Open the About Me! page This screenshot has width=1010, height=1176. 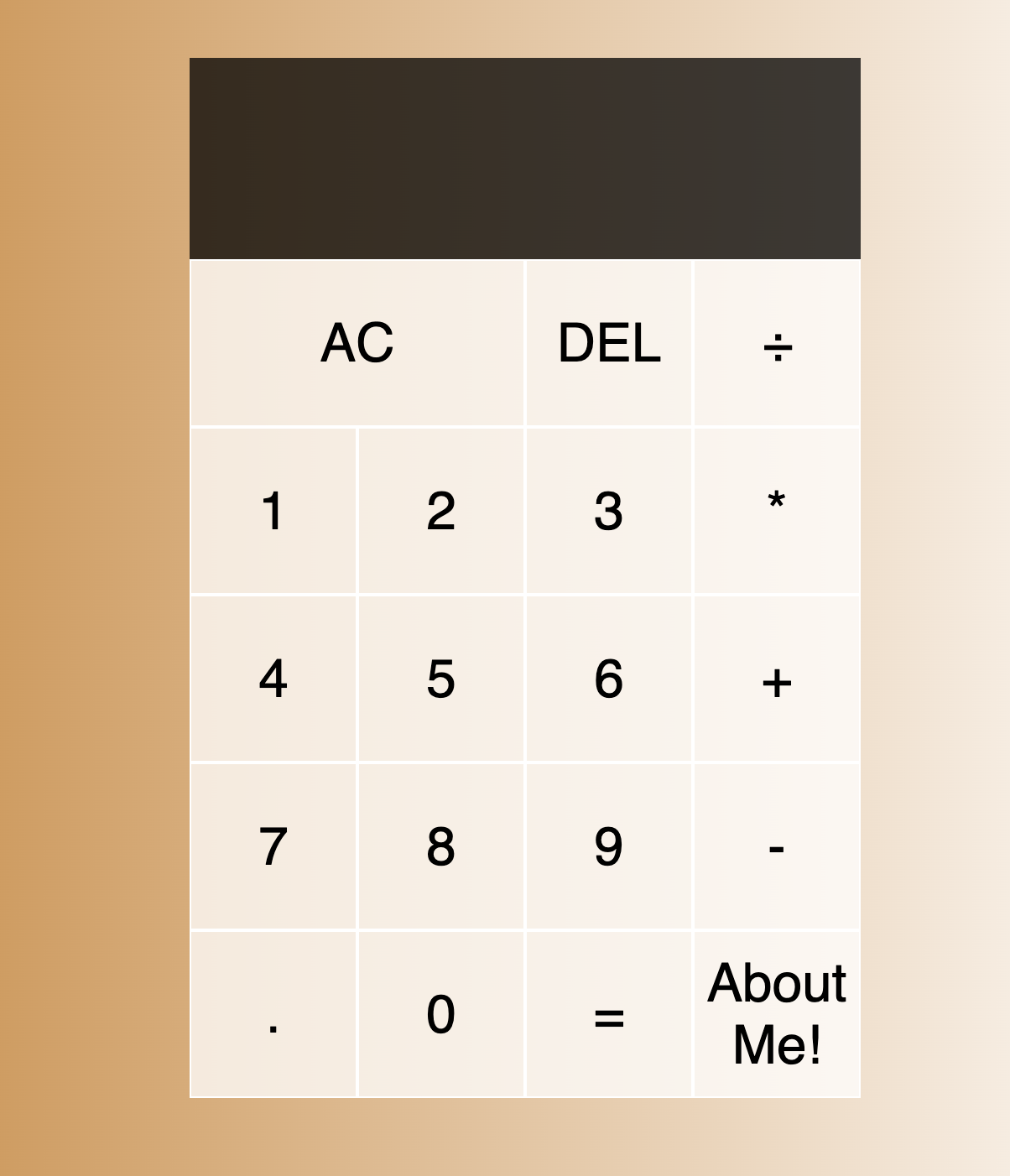[x=777, y=1014]
